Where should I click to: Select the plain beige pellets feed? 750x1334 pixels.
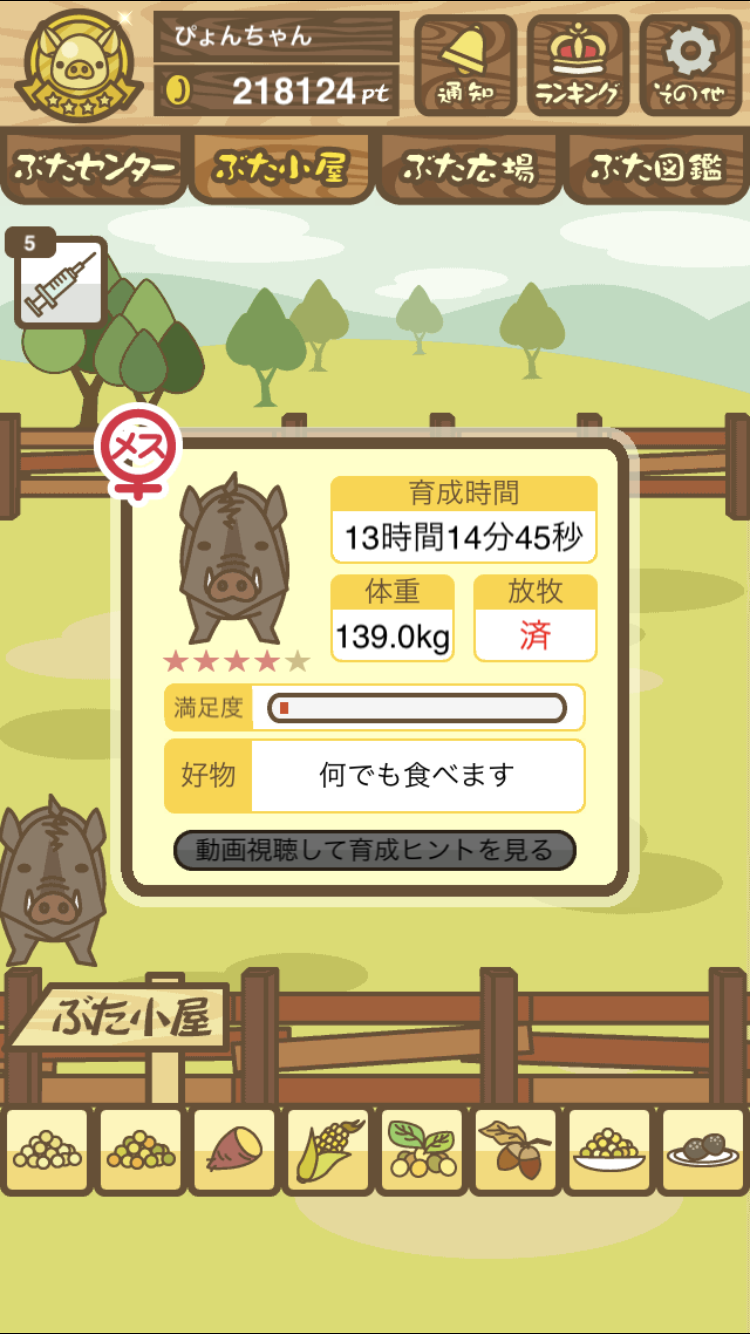[46, 1150]
